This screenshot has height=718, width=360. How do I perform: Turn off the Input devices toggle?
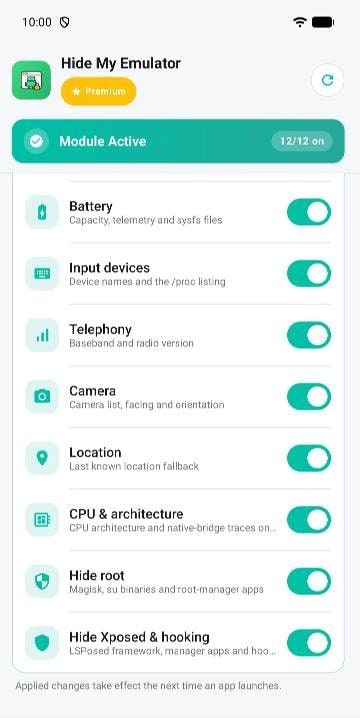click(309, 273)
